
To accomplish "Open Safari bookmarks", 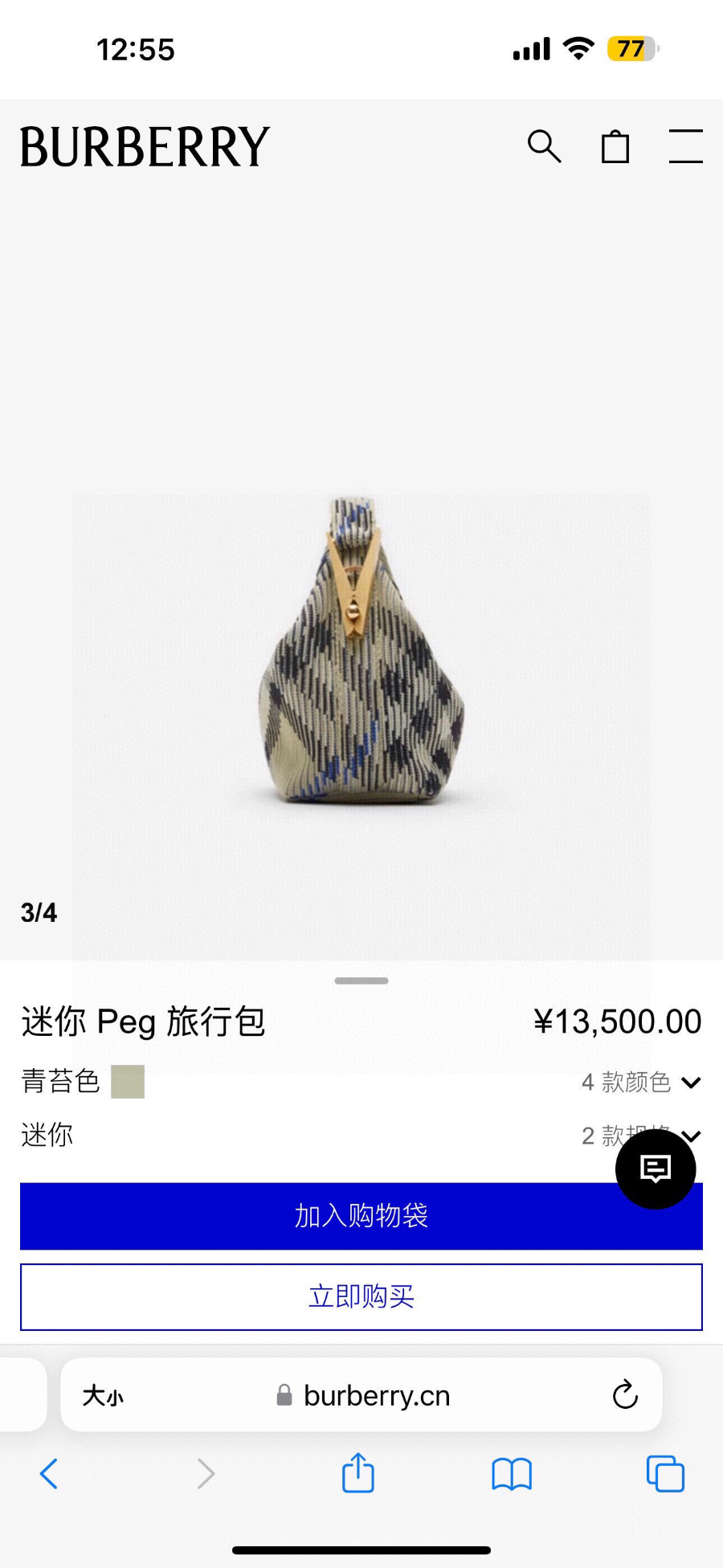I will [512, 1474].
